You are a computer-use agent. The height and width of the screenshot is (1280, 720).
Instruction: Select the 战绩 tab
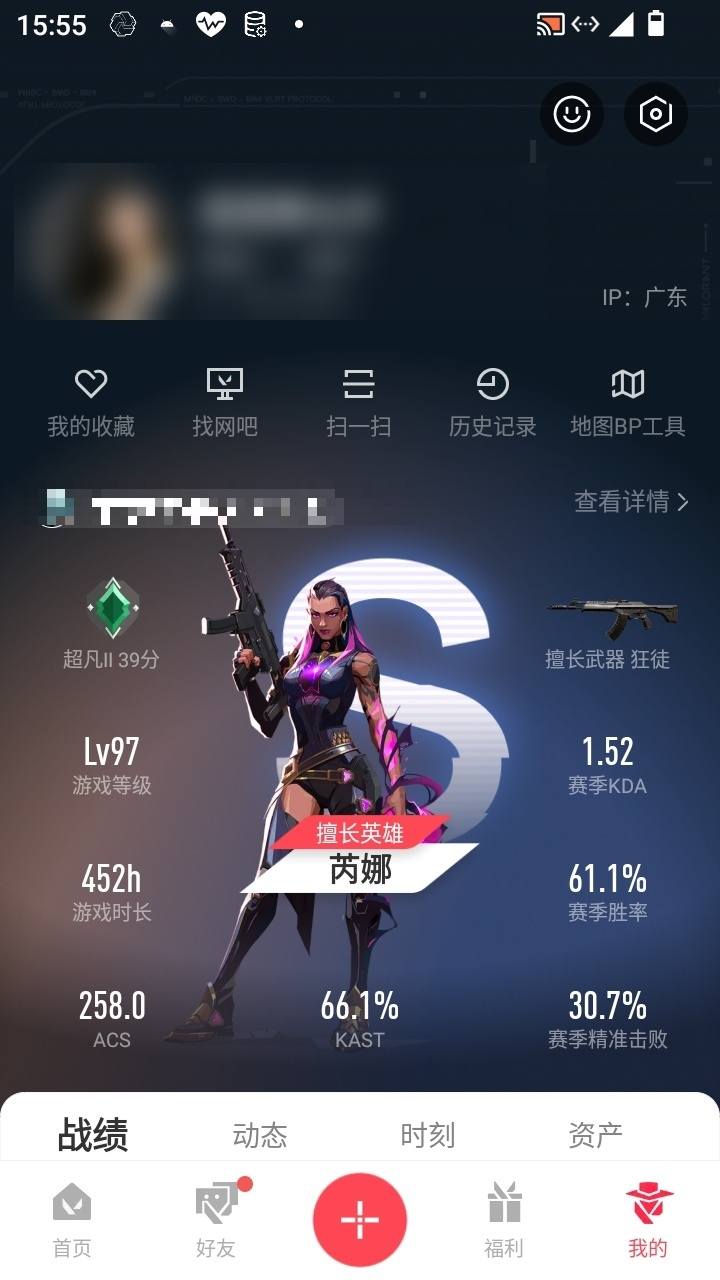click(x=94, y=1134)
